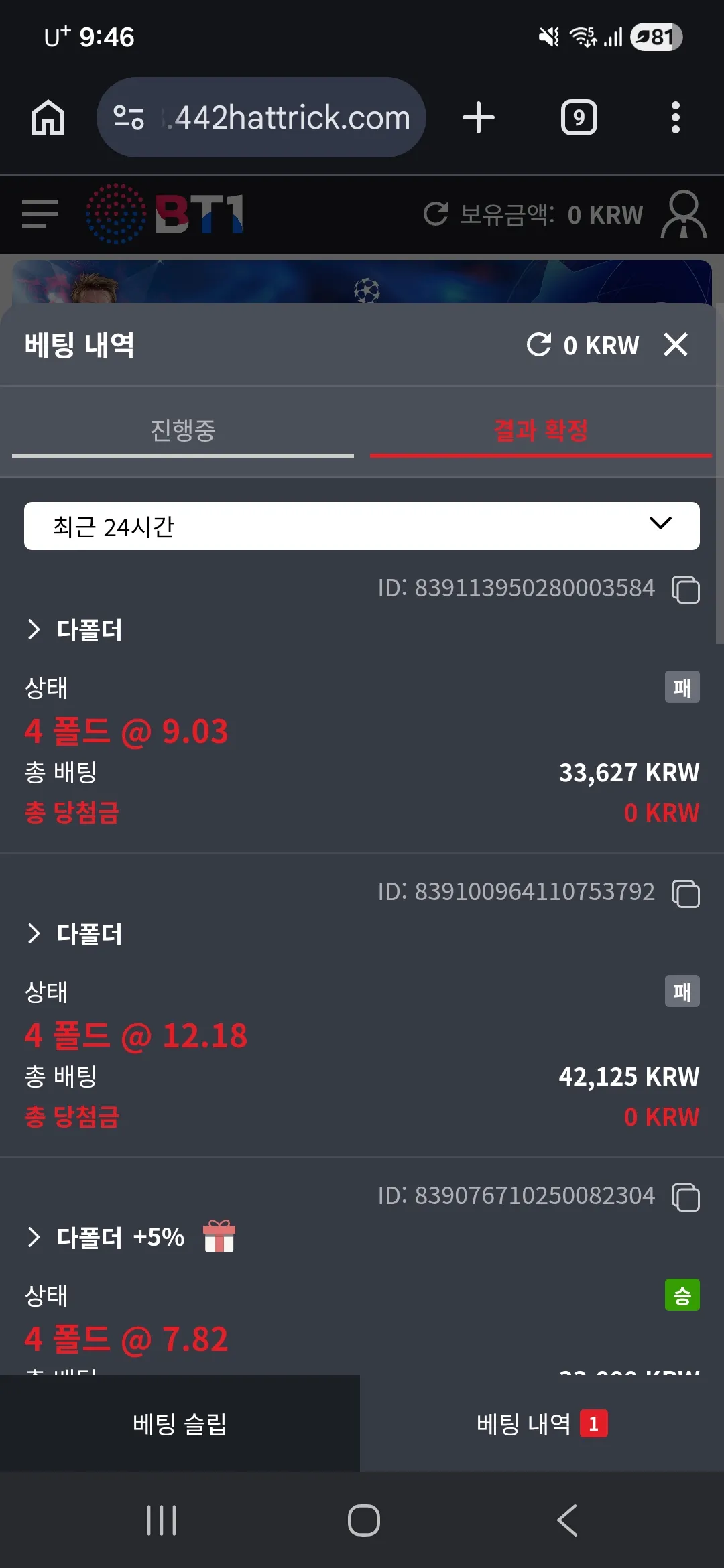Image resolution: width=724 pixels, height=1568 pixels.
Task: Close the 베팅 내역 panel
Action: pos(676,345)
